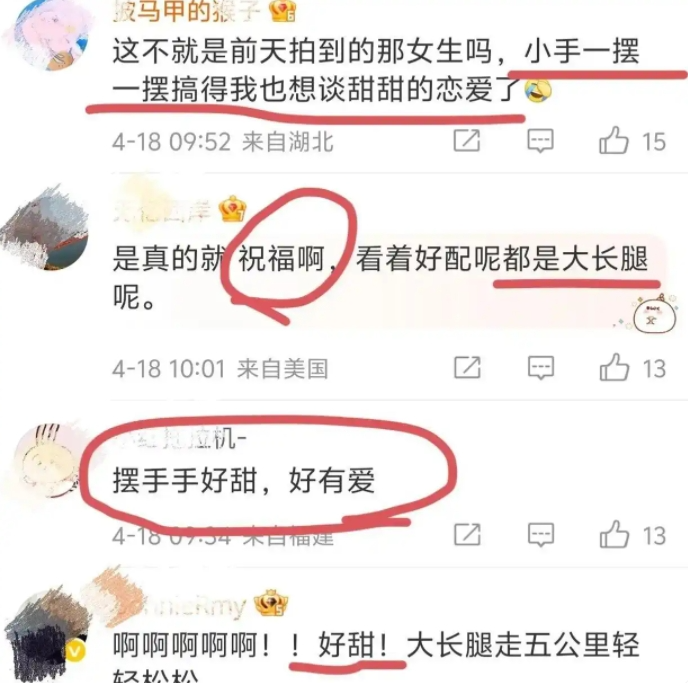
Task: Like the comment posted at 4-18 09:52
Action: [x=614, y=141]
